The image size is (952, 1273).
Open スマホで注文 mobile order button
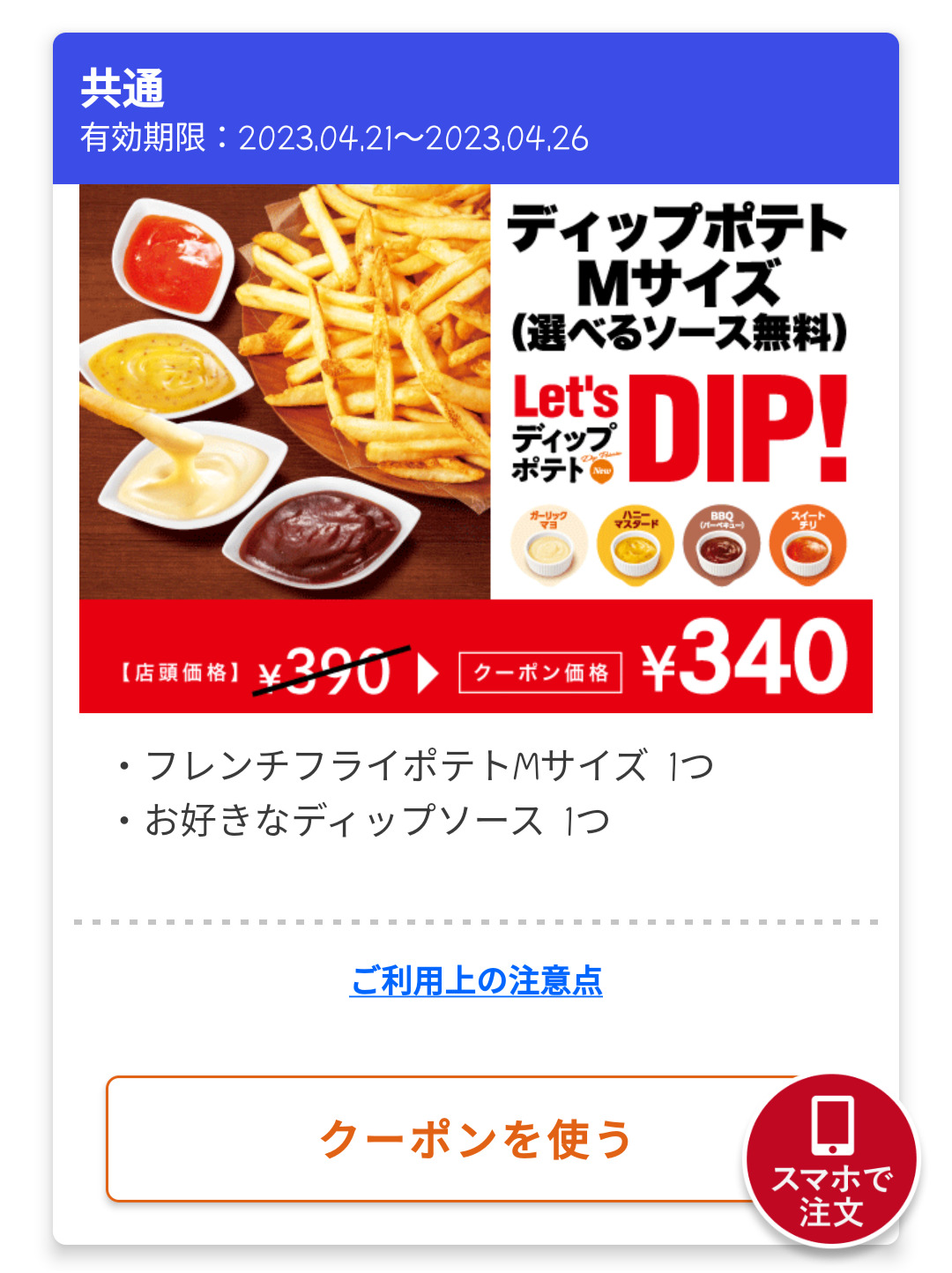coord(831,1160)
